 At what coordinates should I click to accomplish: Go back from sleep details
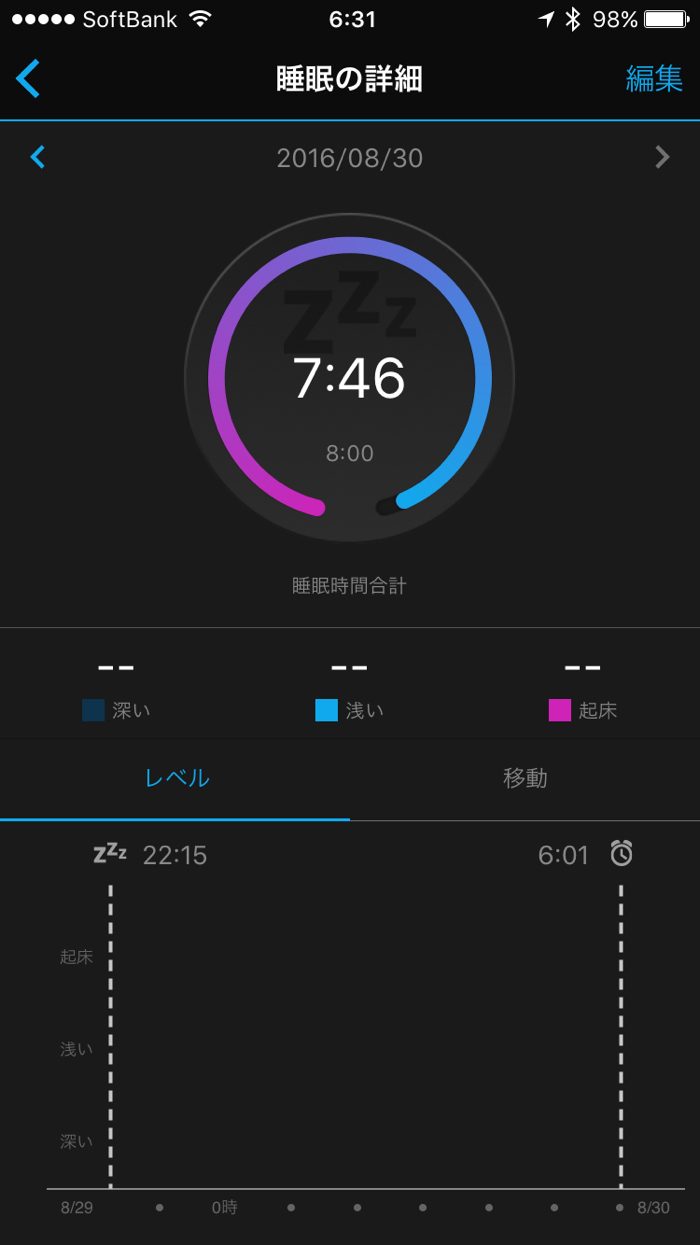coord(29,79)
